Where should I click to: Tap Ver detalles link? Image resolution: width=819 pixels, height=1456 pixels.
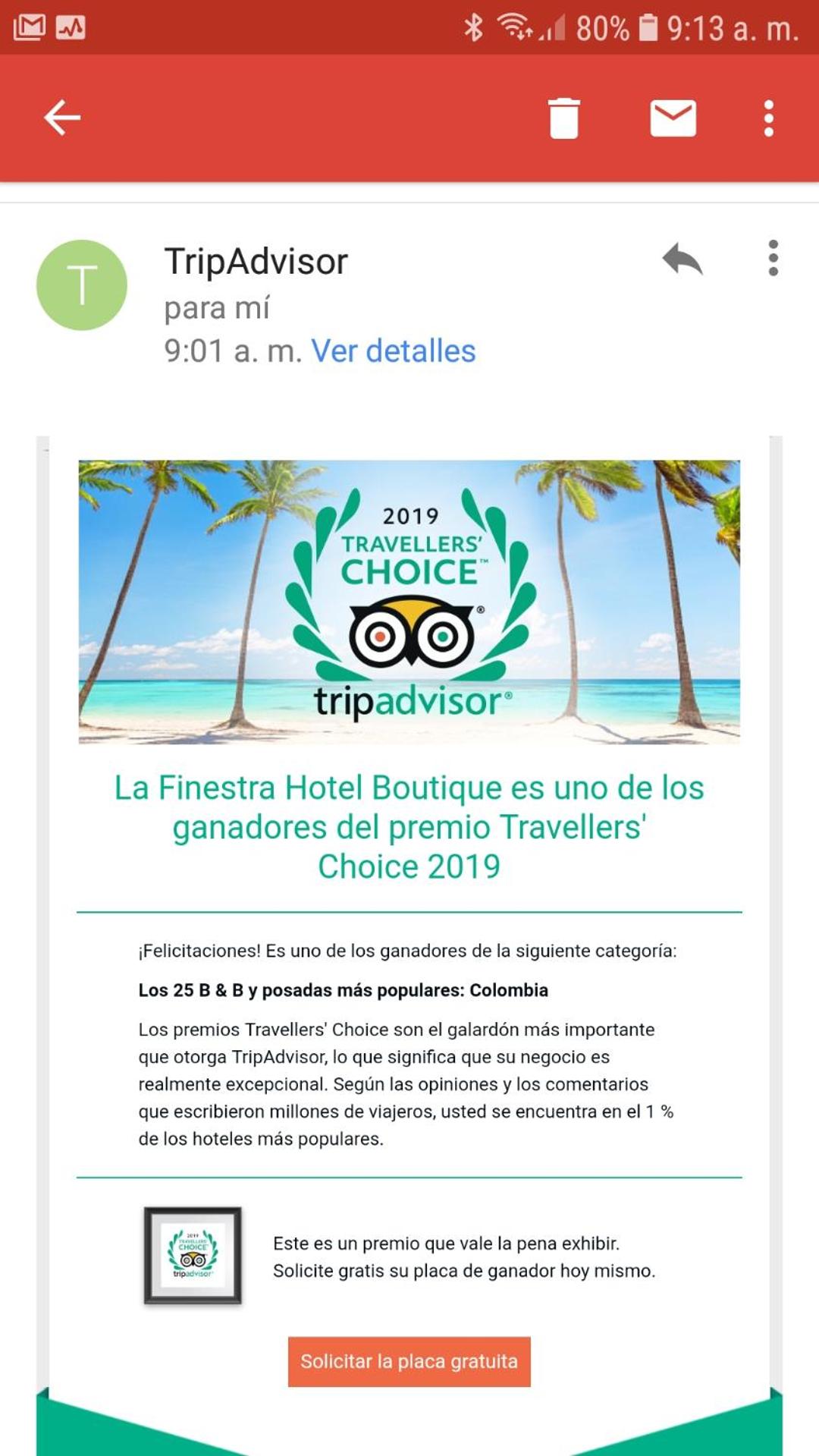tap(394, 351)
